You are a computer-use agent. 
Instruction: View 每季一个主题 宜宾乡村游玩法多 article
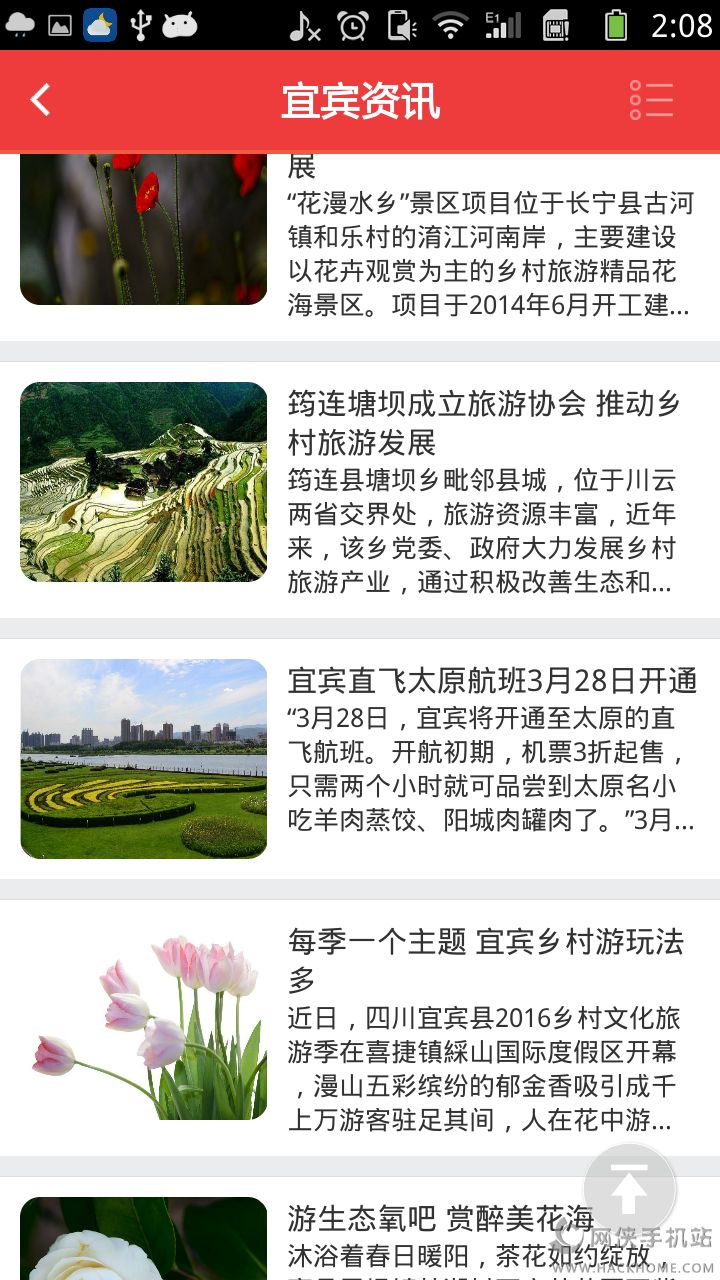click(x=486, y=959)
